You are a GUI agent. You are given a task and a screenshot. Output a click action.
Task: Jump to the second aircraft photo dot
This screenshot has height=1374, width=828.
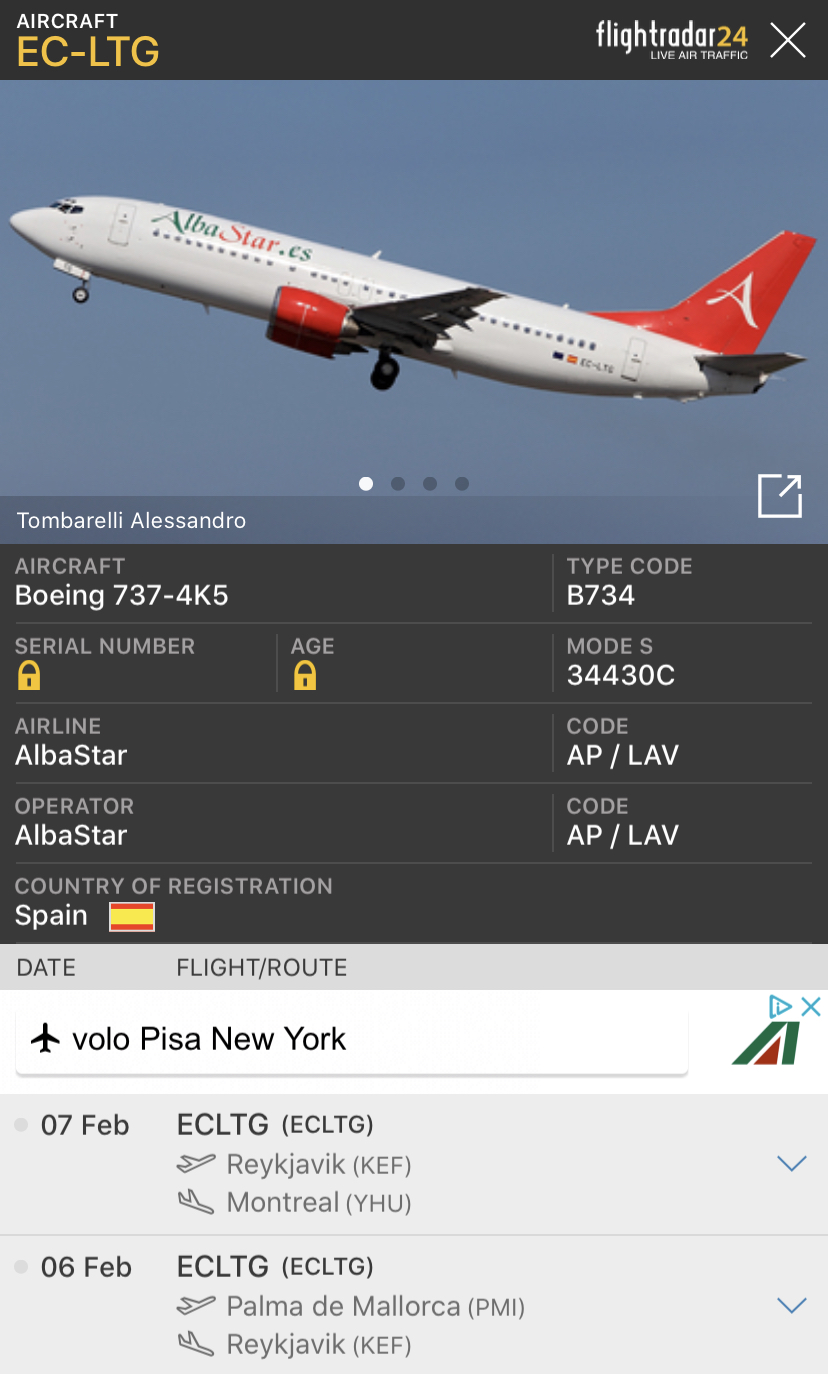[398, 484]
